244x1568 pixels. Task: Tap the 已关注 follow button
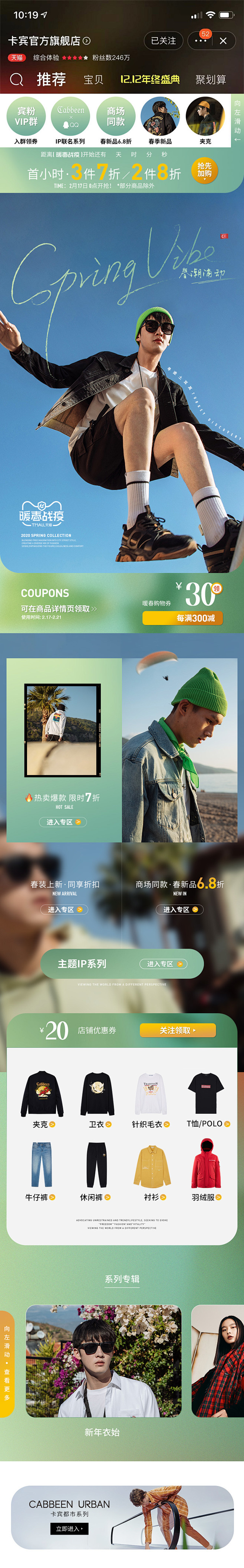[x=163, y=41]
